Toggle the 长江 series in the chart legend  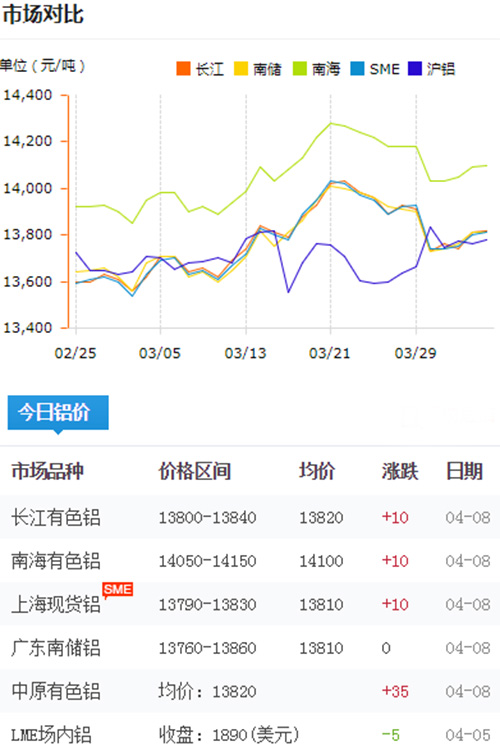(200, 69)
